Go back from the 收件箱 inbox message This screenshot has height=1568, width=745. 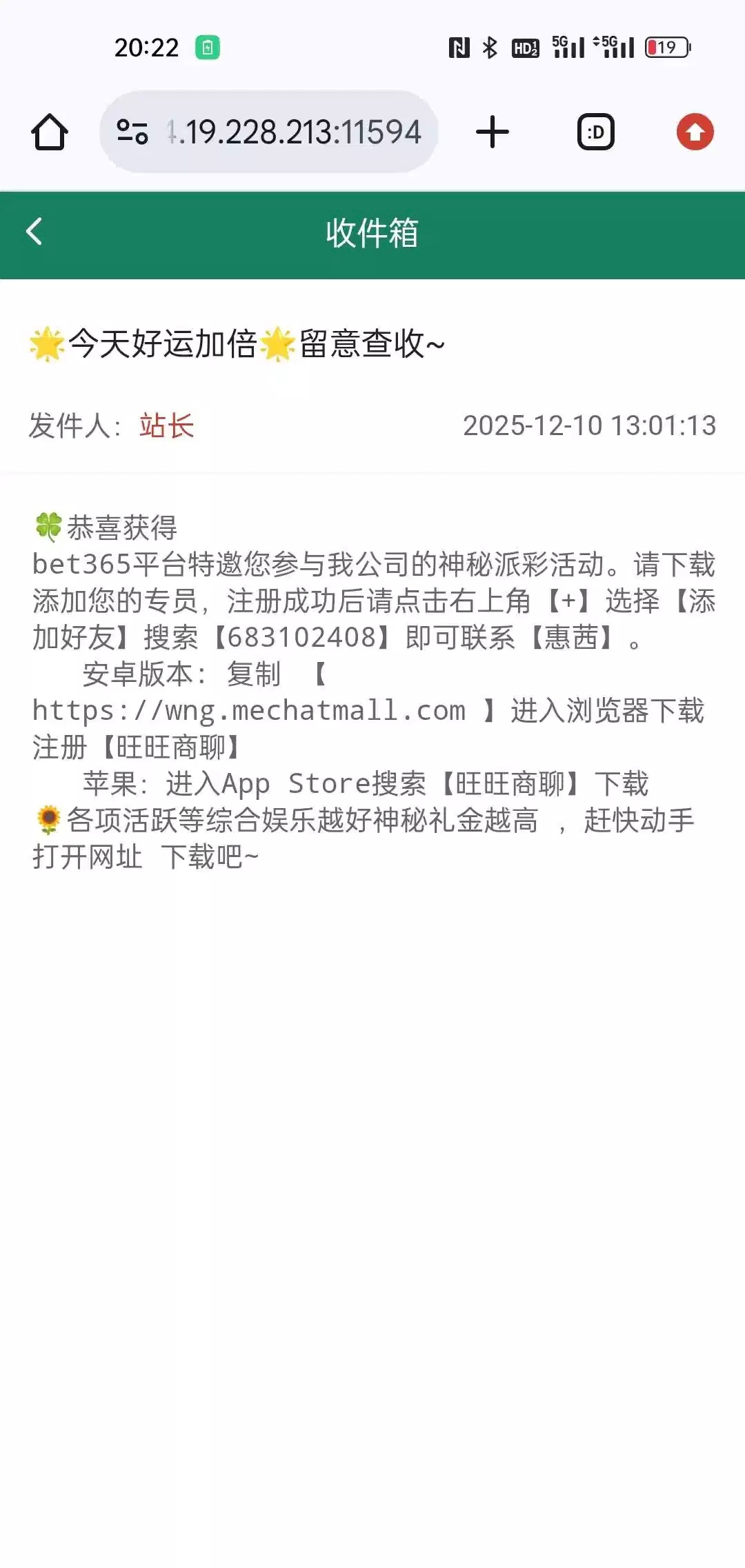pyautogui.click(x=34, y=232)
